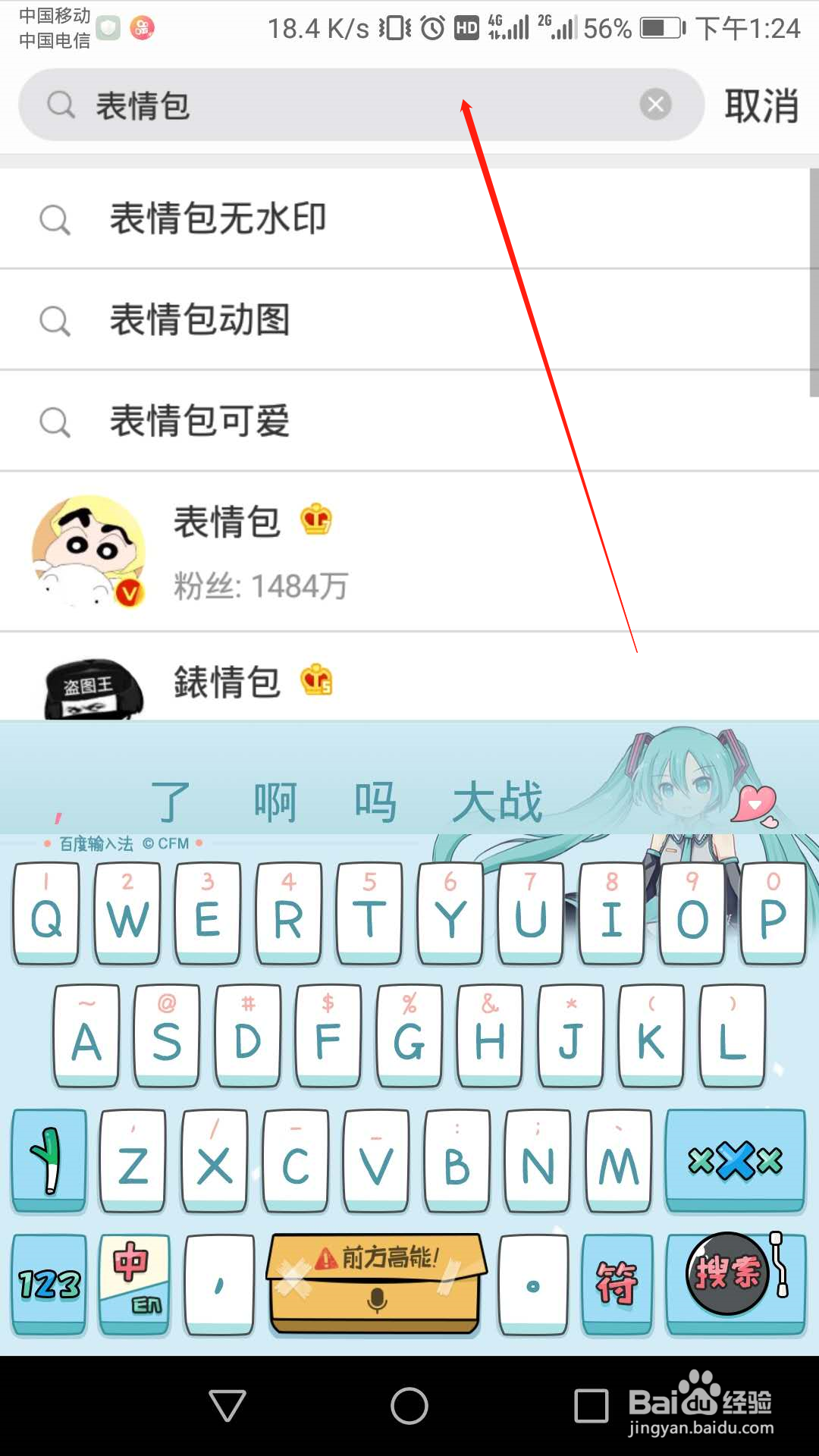819x1456 pixels.
Task: Tap suggestion 表情包动图
Action: click(199, 319)
